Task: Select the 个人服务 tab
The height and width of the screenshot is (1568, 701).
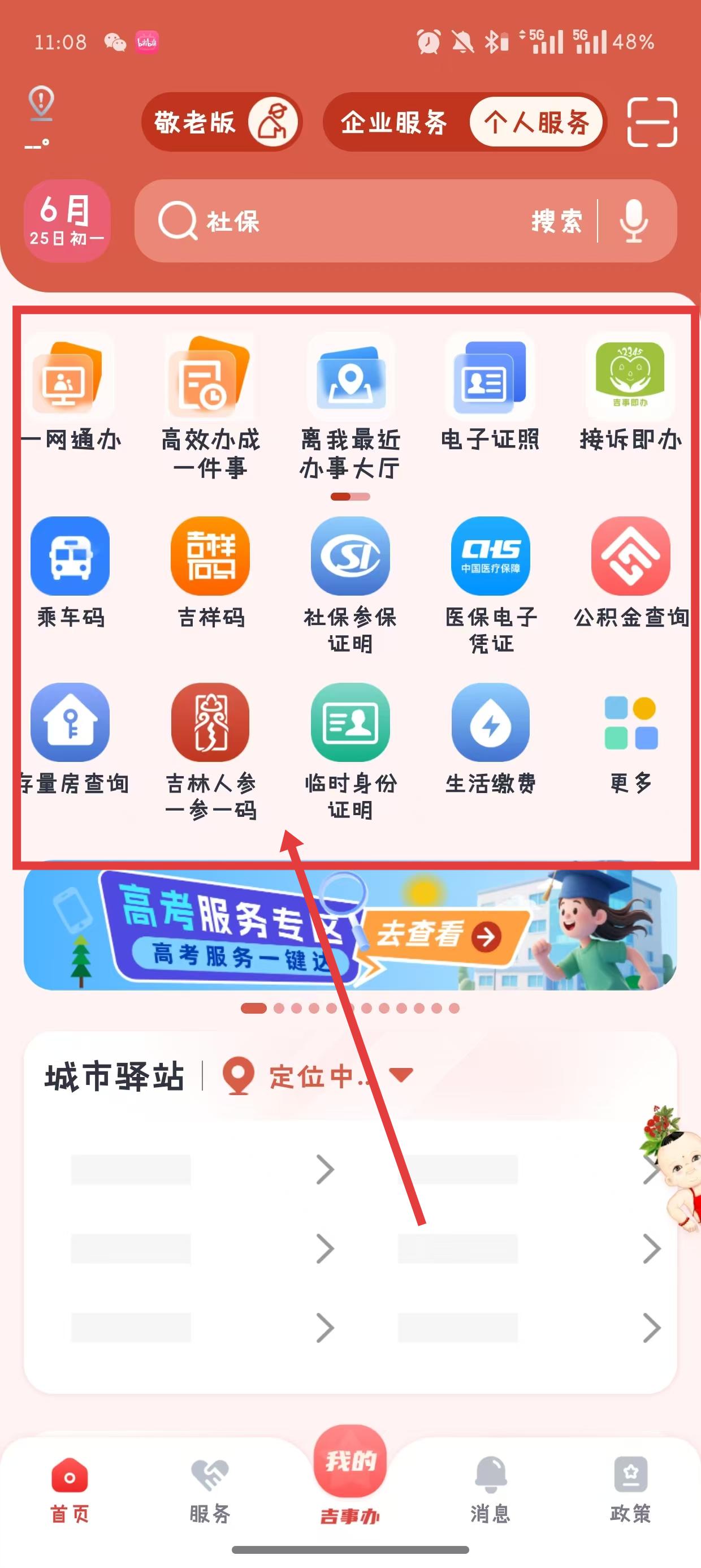Action: pyautogui.click(x=536, y=122)
